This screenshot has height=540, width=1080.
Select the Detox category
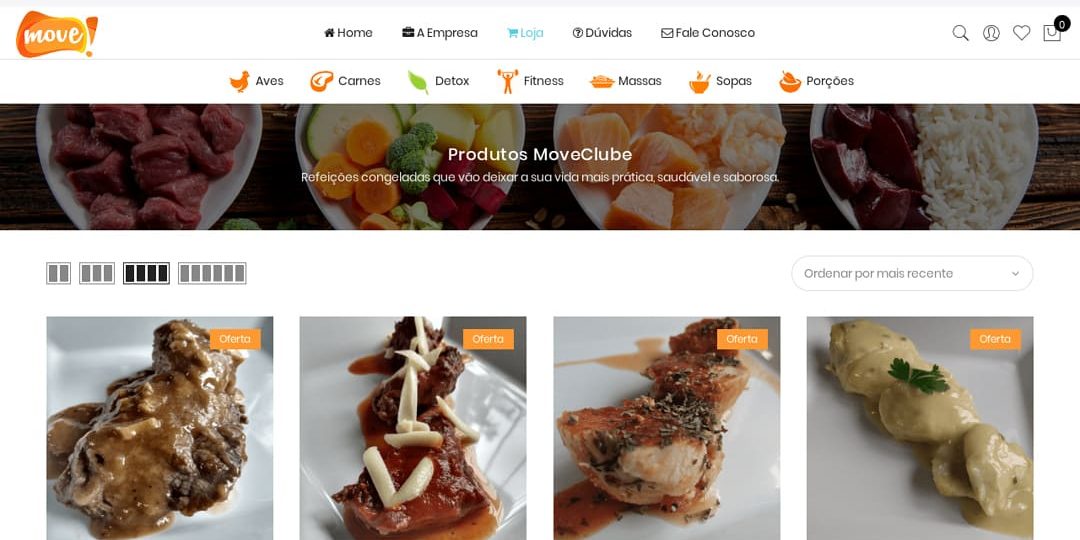click(x=439, y=81)
